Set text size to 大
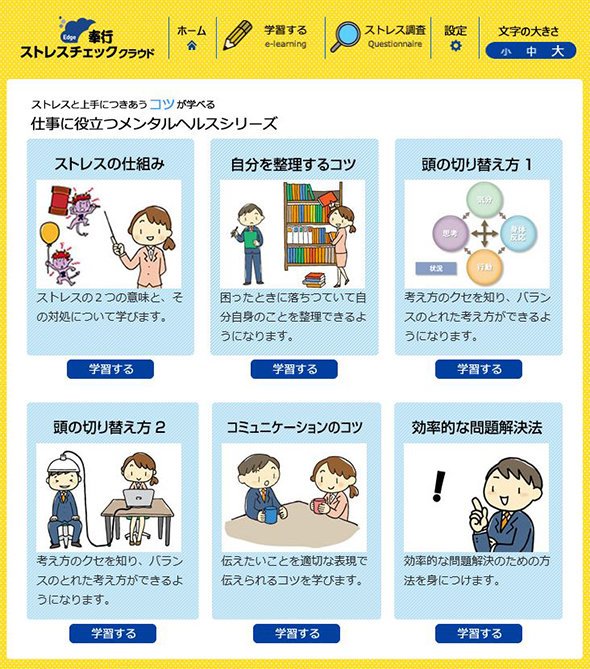This screenshot has width=590, height=669. coord(557,52)
